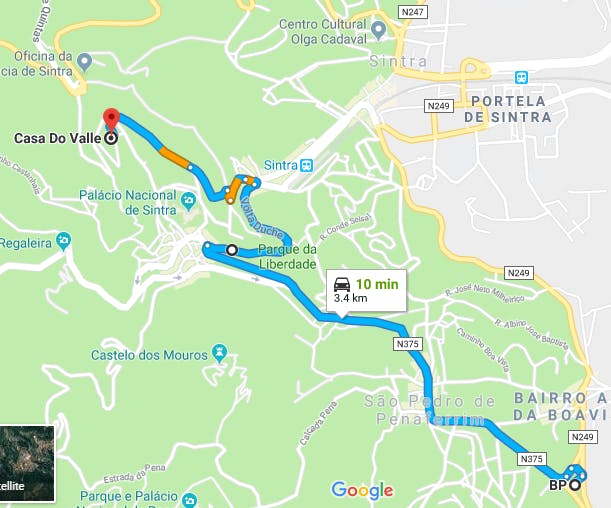Viewport: 611px width, 508px height.
Task: Tap the Parque da Liberdade waypoint
Action: (x=232, y=250)
